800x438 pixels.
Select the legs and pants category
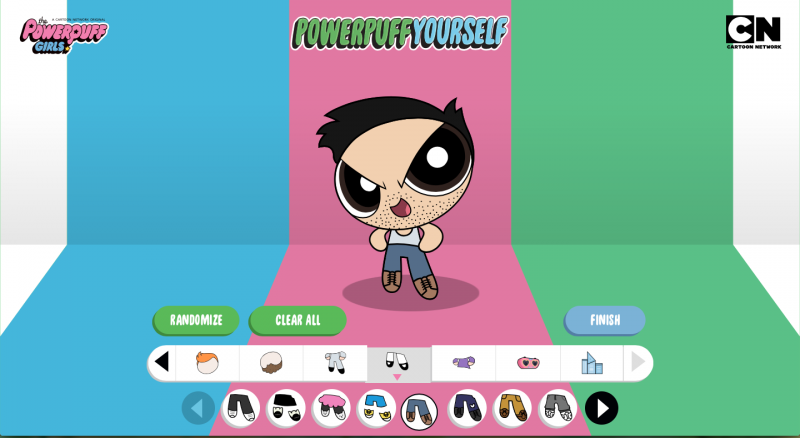pos(398,363)
